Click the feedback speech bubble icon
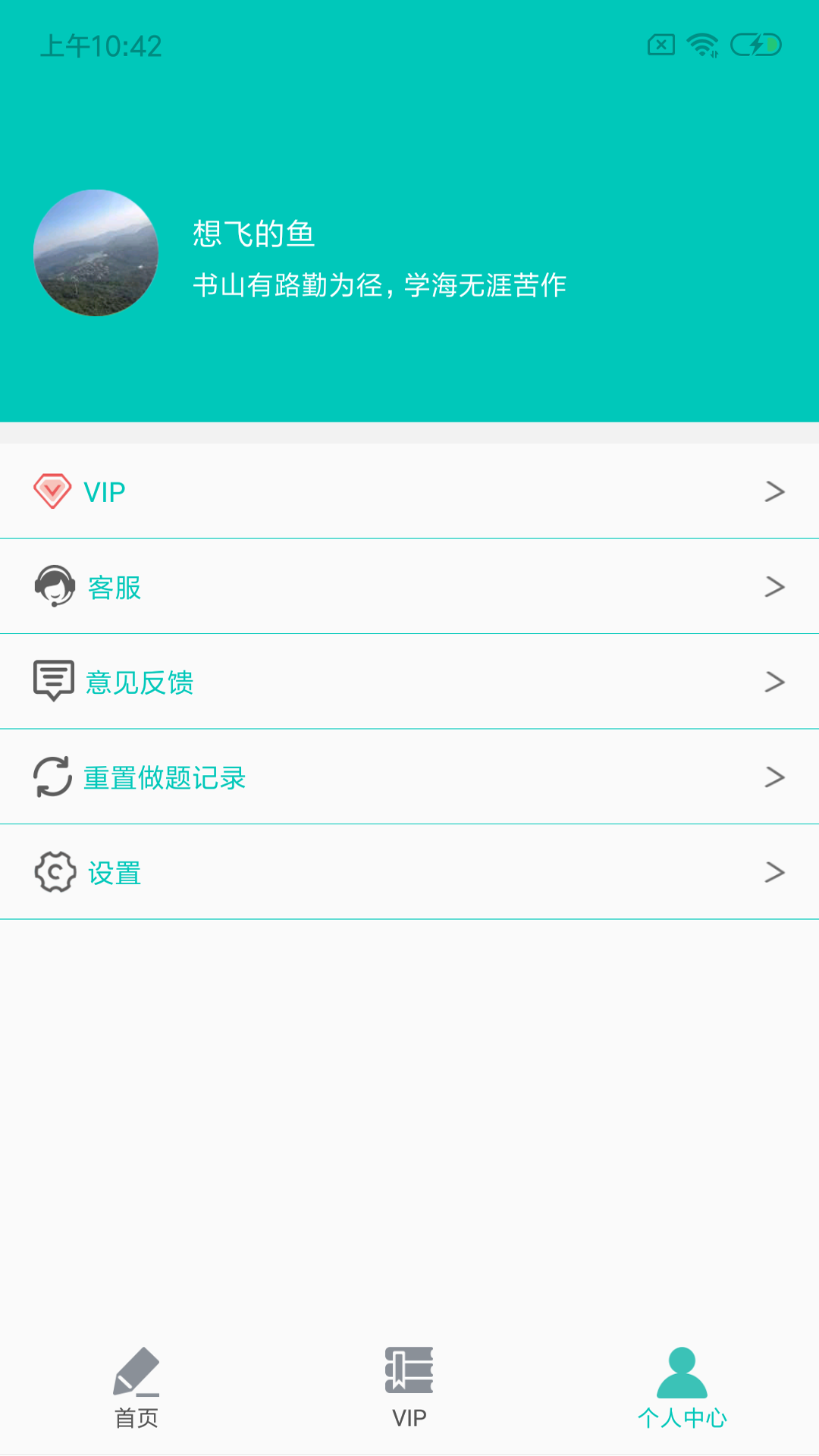 (x=53, y=682)
